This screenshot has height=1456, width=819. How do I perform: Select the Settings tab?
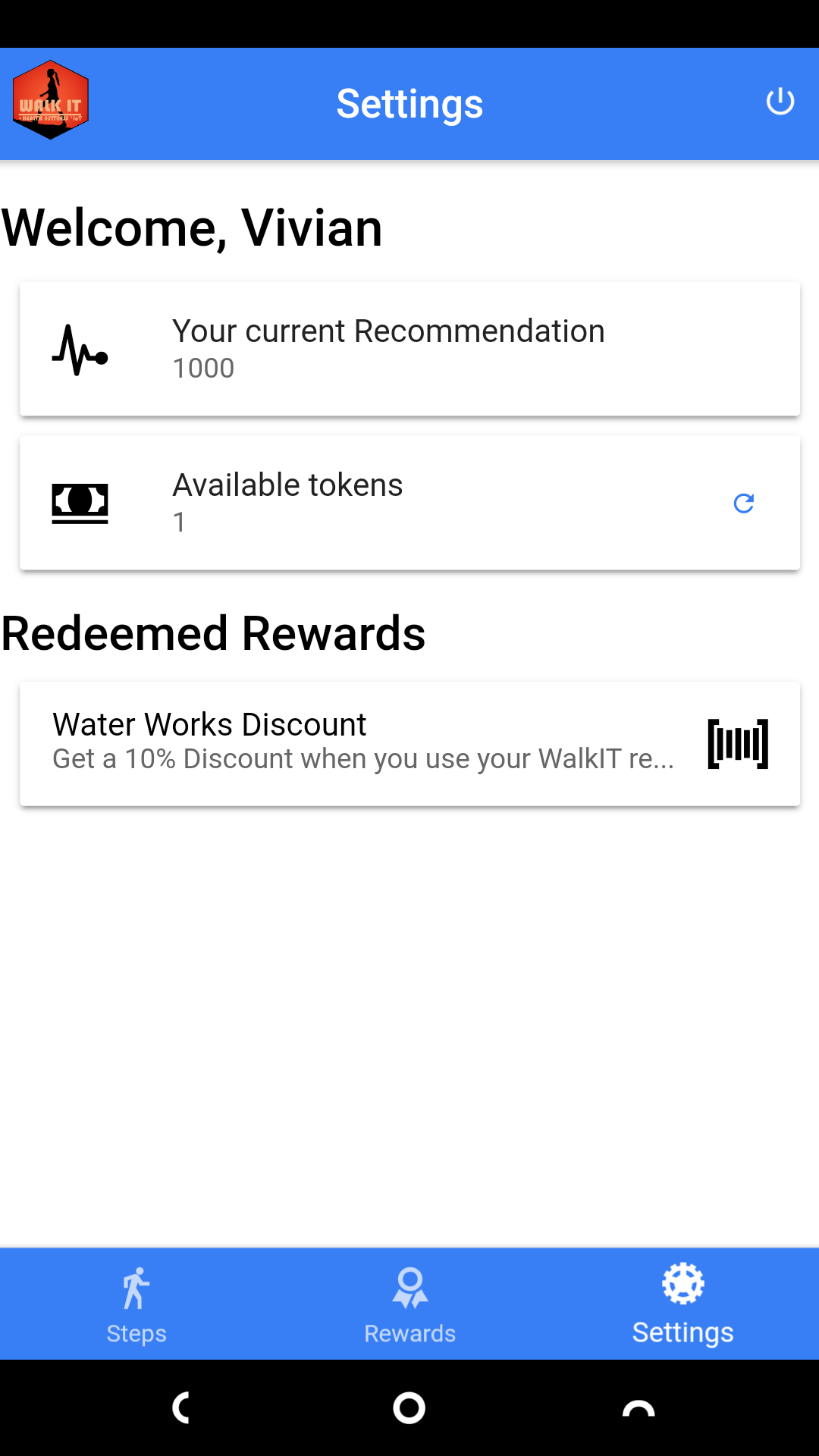(682, 1304)
